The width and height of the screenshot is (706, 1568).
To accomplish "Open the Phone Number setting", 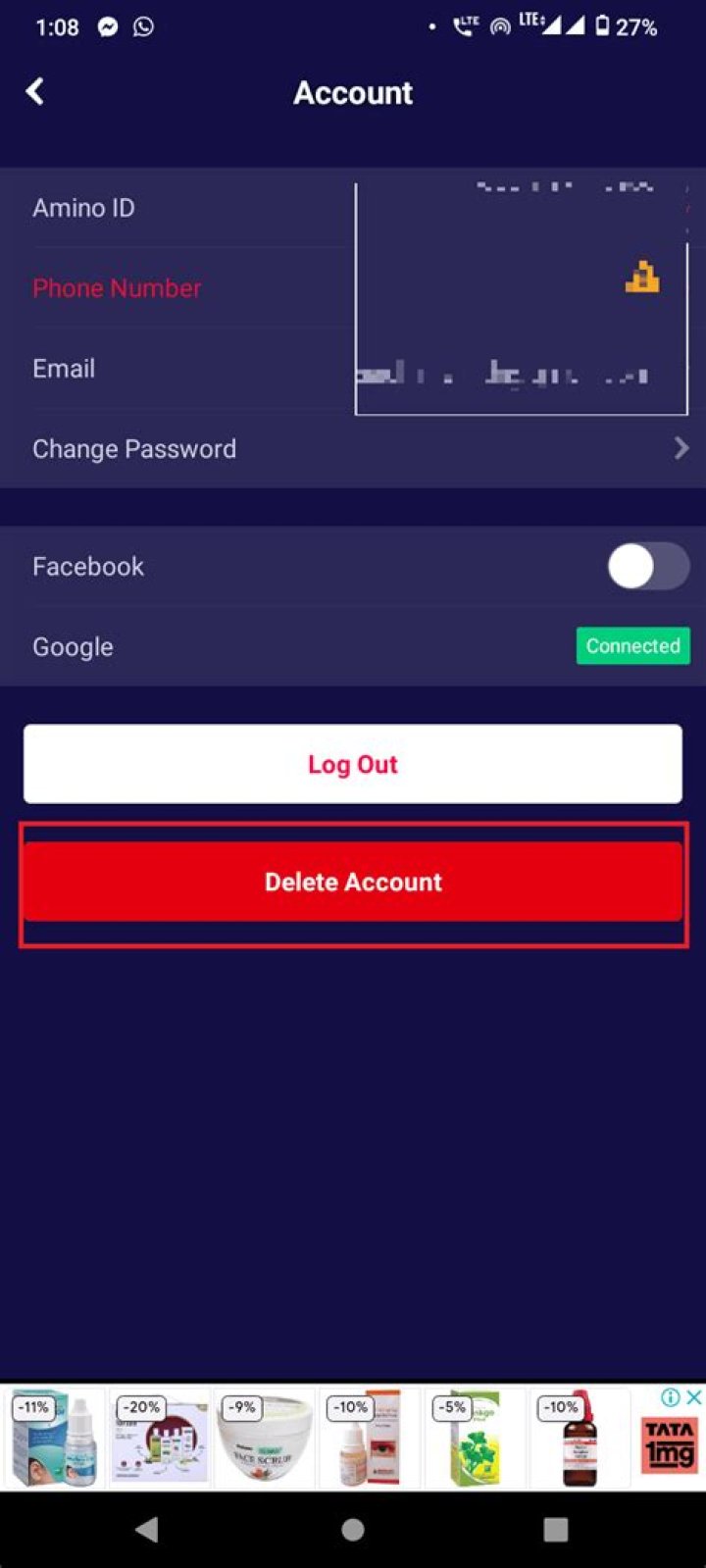I will click(x=353, y=288).
